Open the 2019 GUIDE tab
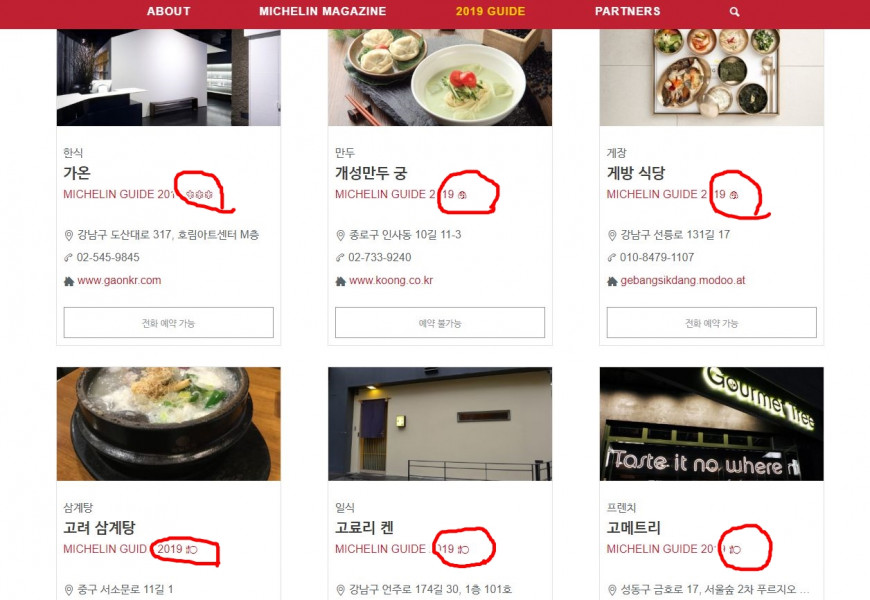The width and height of the screenshot is (870, 600). click(x=490, y=12)
